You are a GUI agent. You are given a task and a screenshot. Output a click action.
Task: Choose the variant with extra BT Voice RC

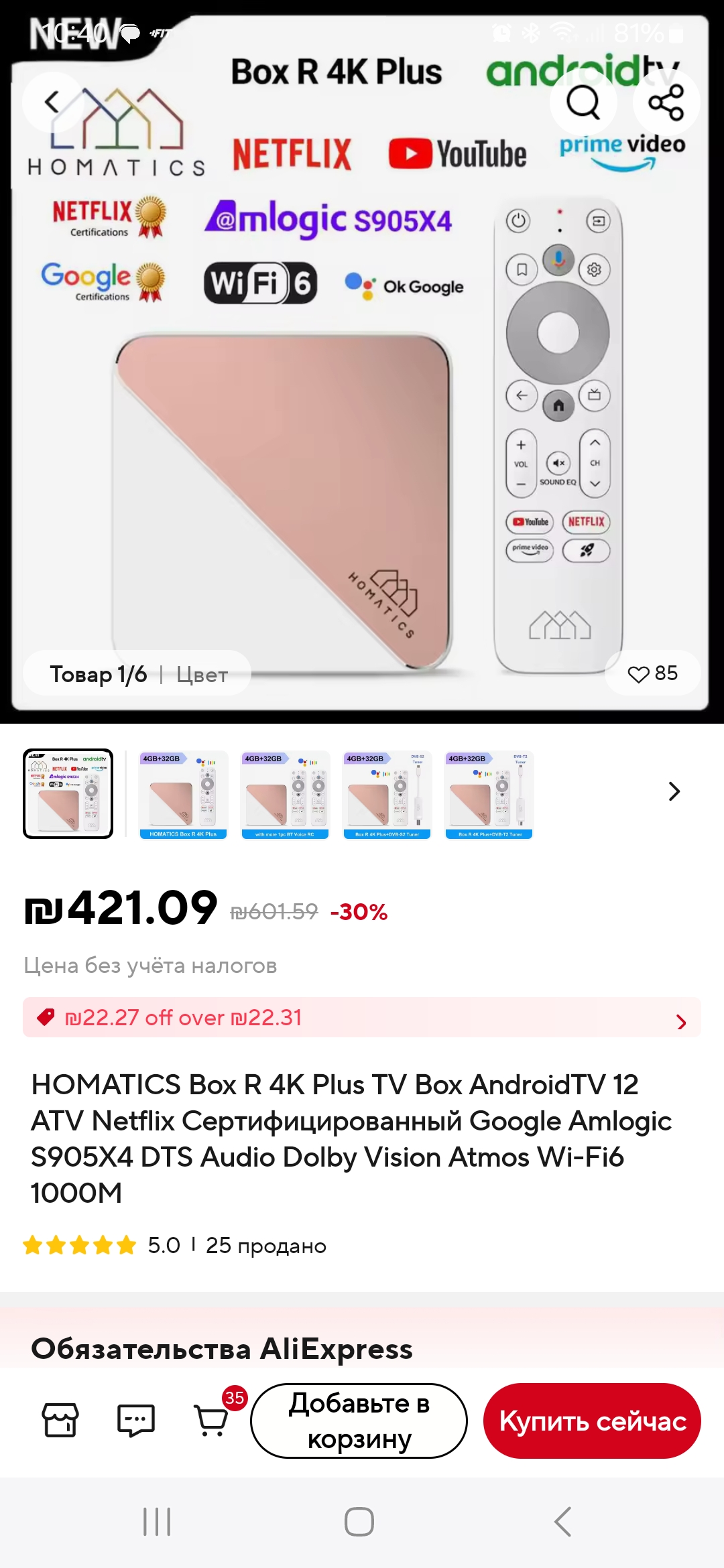[285, 794]
